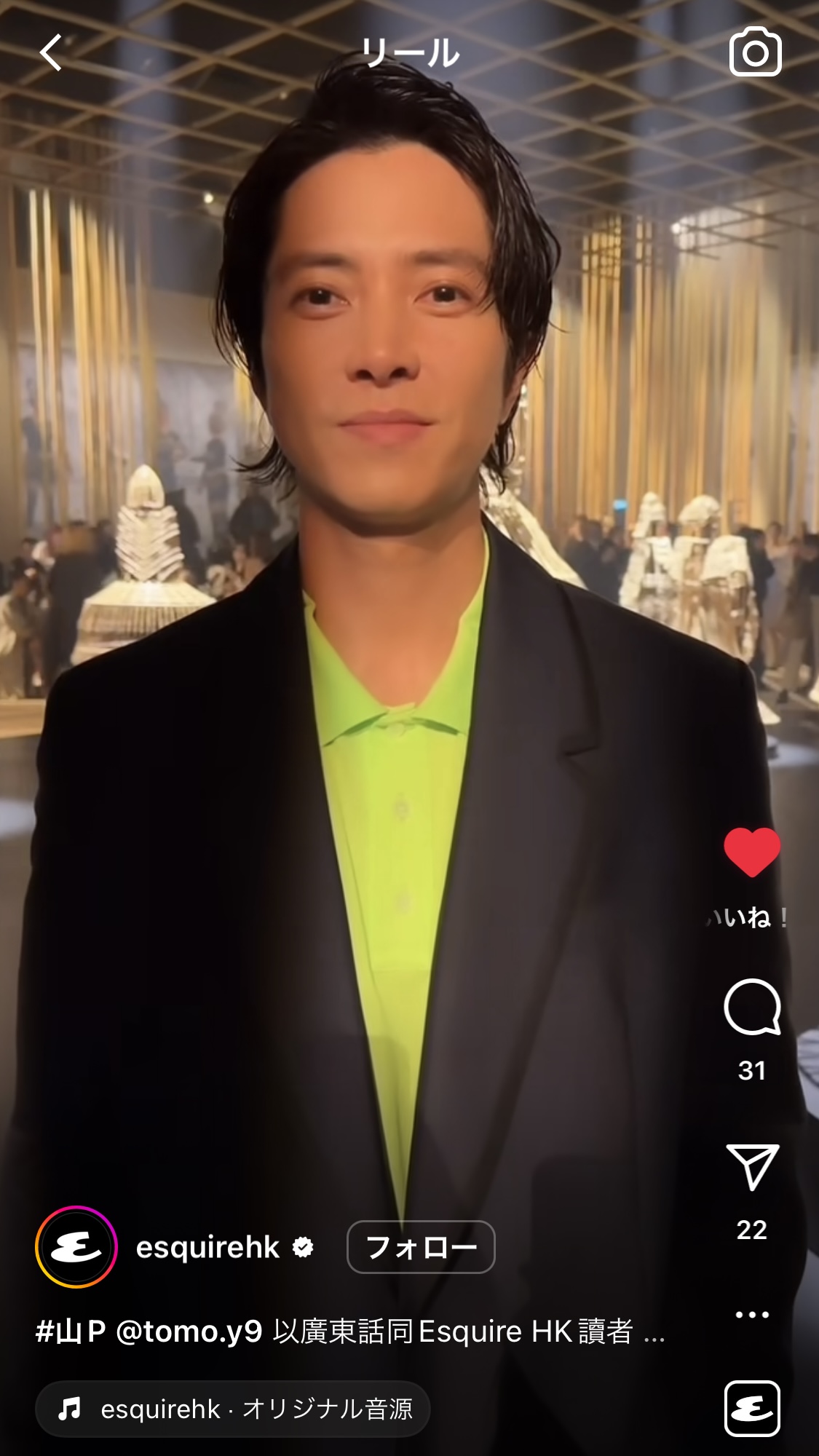Open the esquirehk username

tap(207, 1247)
